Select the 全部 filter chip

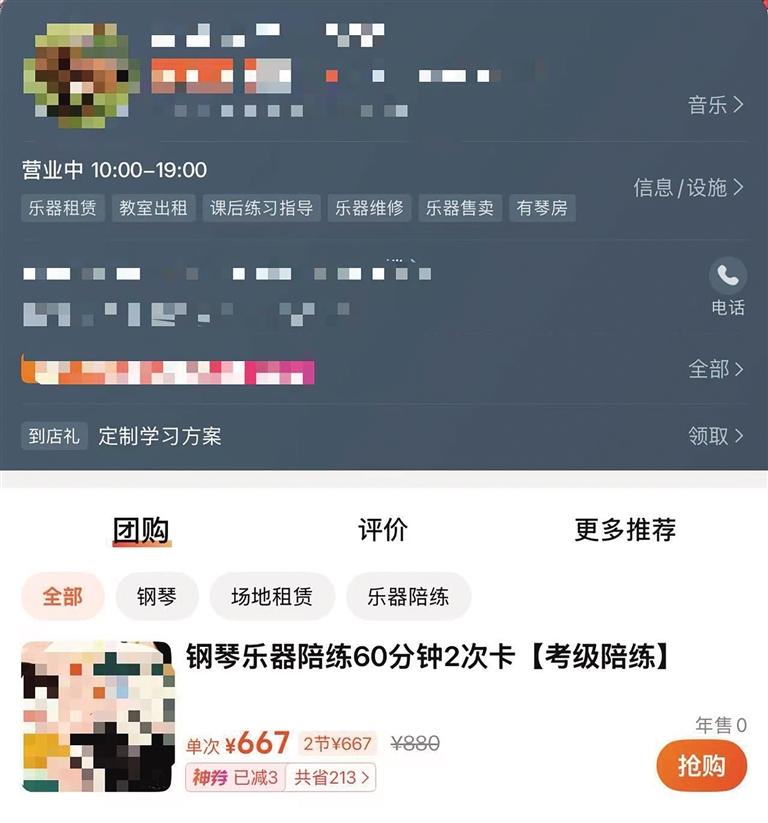[62, 597]
